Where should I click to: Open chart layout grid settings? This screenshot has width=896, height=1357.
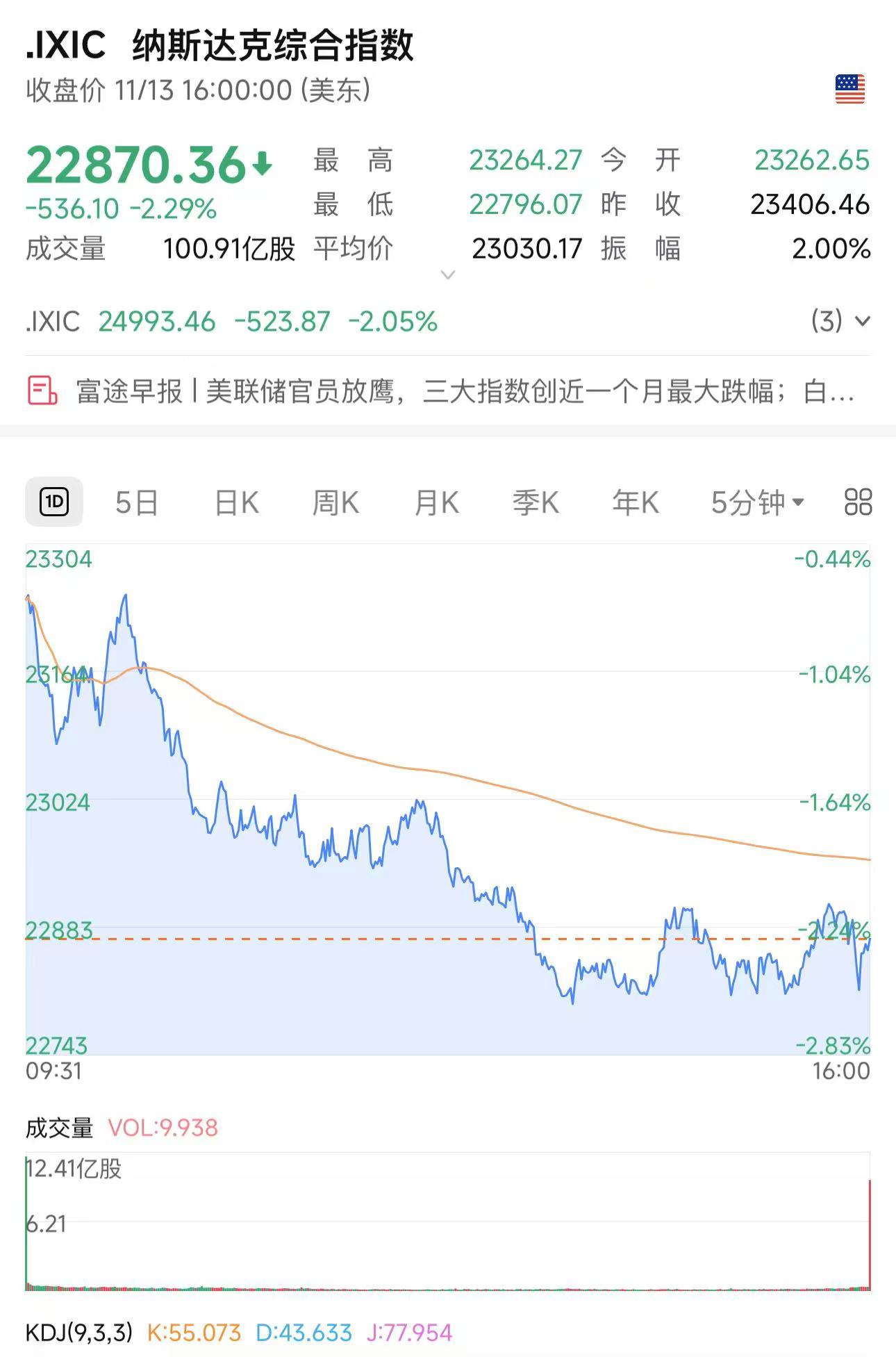point(858,502)
